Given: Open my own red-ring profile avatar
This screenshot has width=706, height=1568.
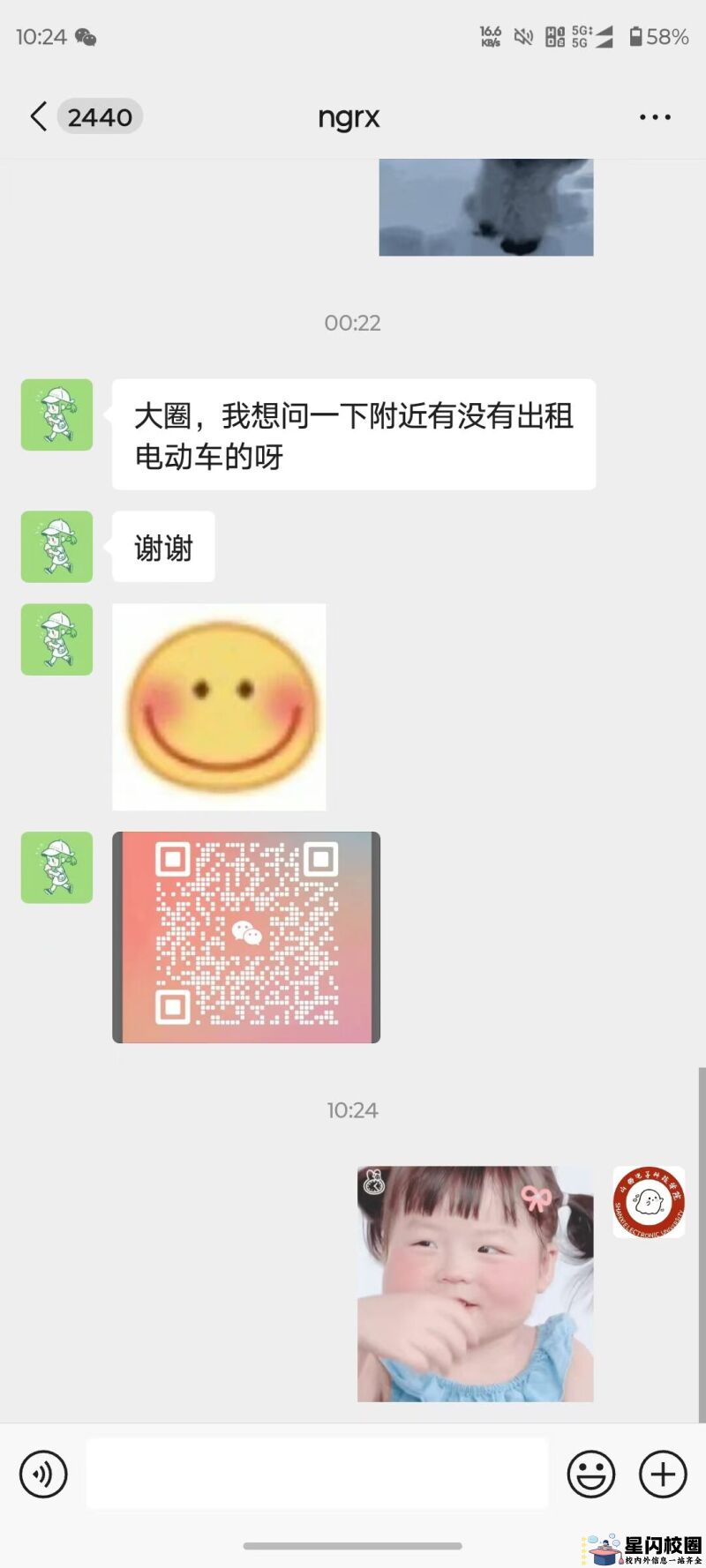Looking at the screenshot, I should (649, 1202).
